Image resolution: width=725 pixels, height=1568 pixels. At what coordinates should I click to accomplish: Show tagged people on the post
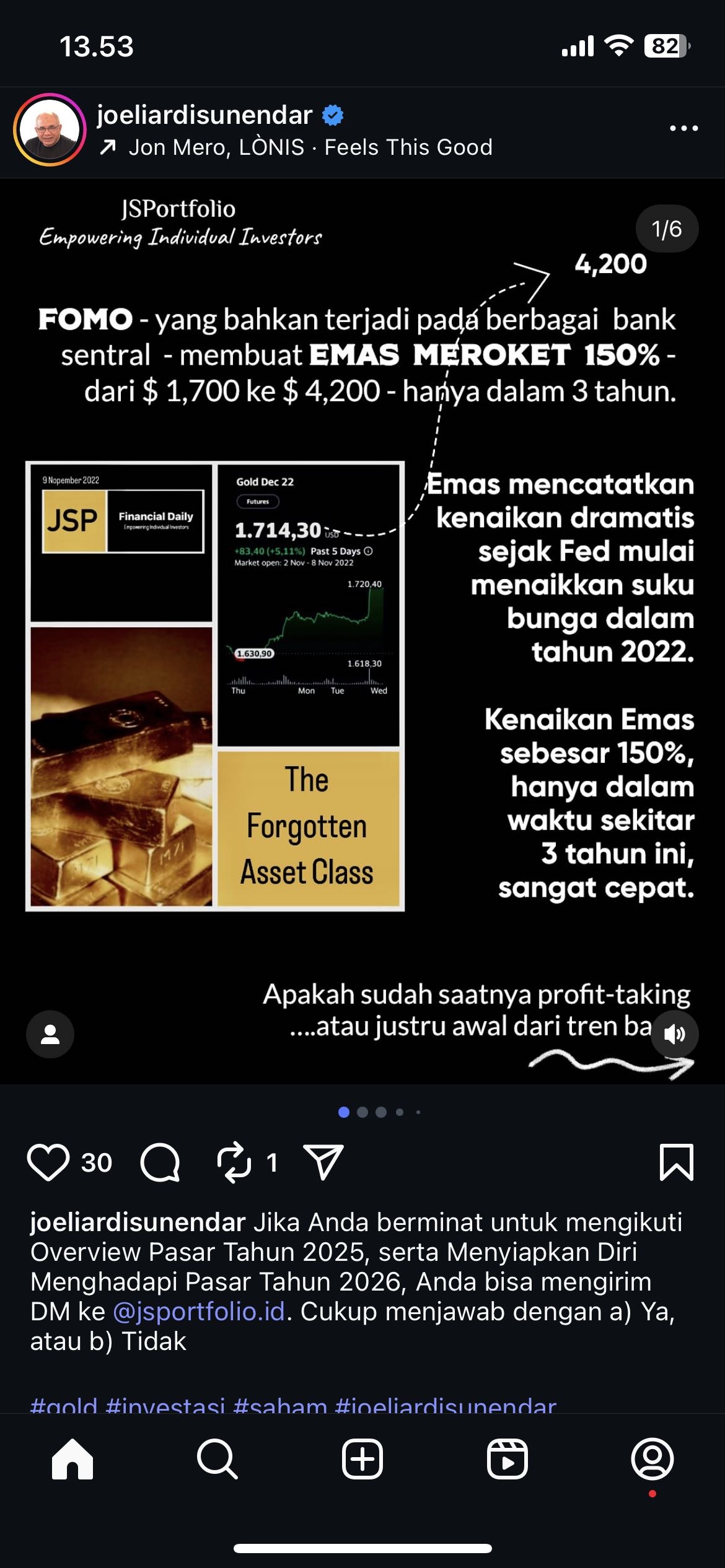click(50, 1034)
